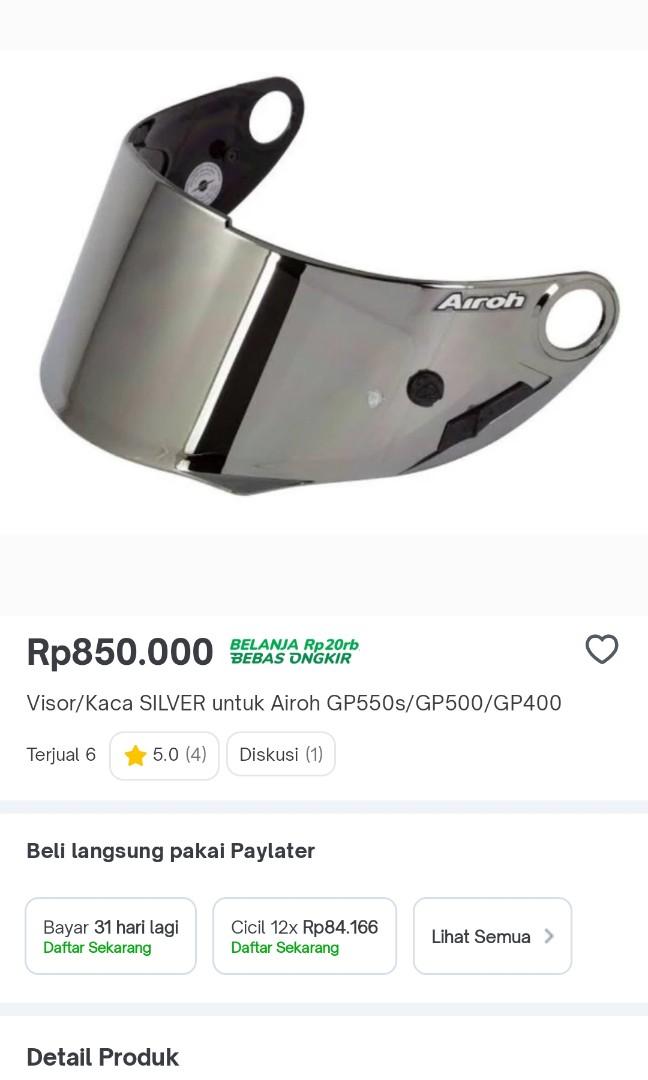View the Airoh visor product image
This screenshot has width=648, height=1080.
coord(324,290)
